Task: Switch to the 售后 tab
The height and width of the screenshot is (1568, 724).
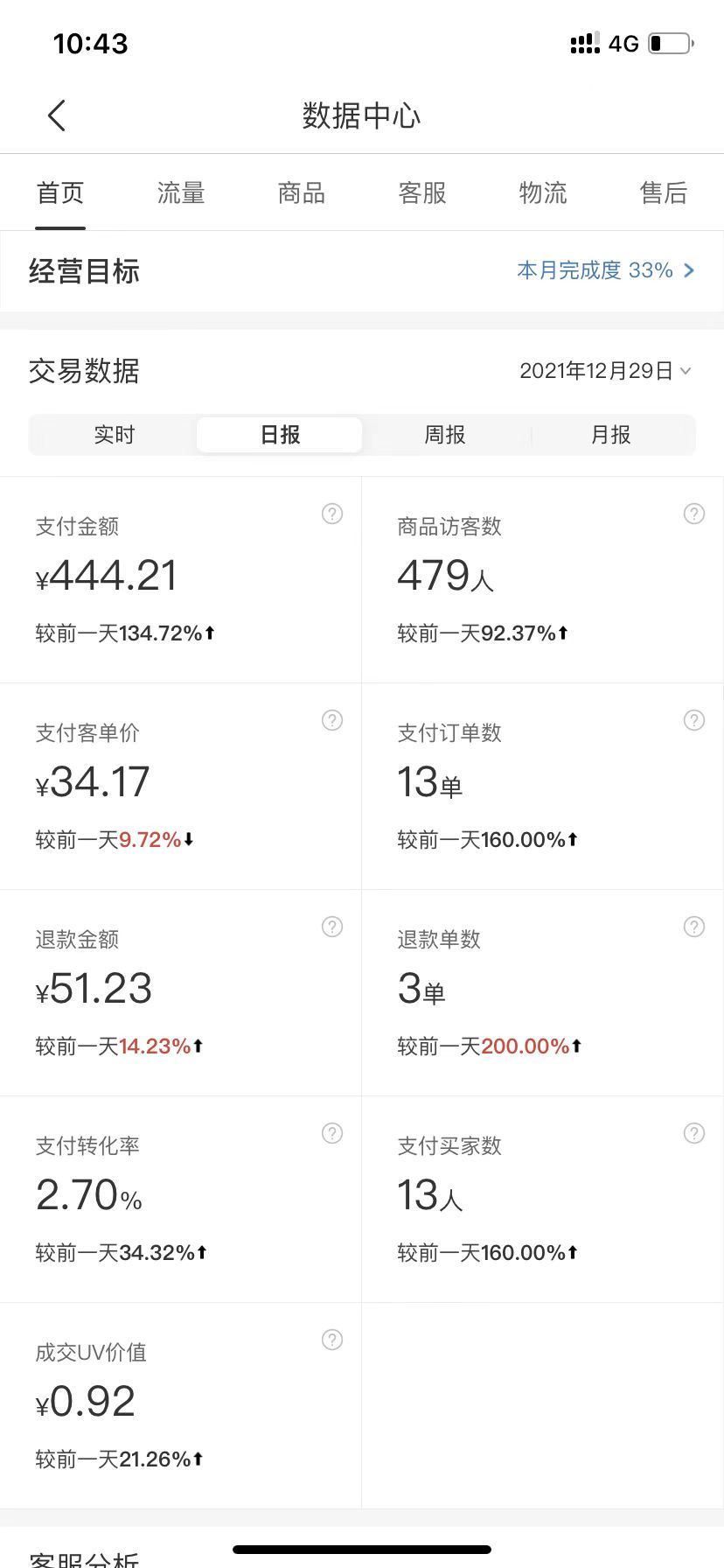Action: (x=664, y=192)
